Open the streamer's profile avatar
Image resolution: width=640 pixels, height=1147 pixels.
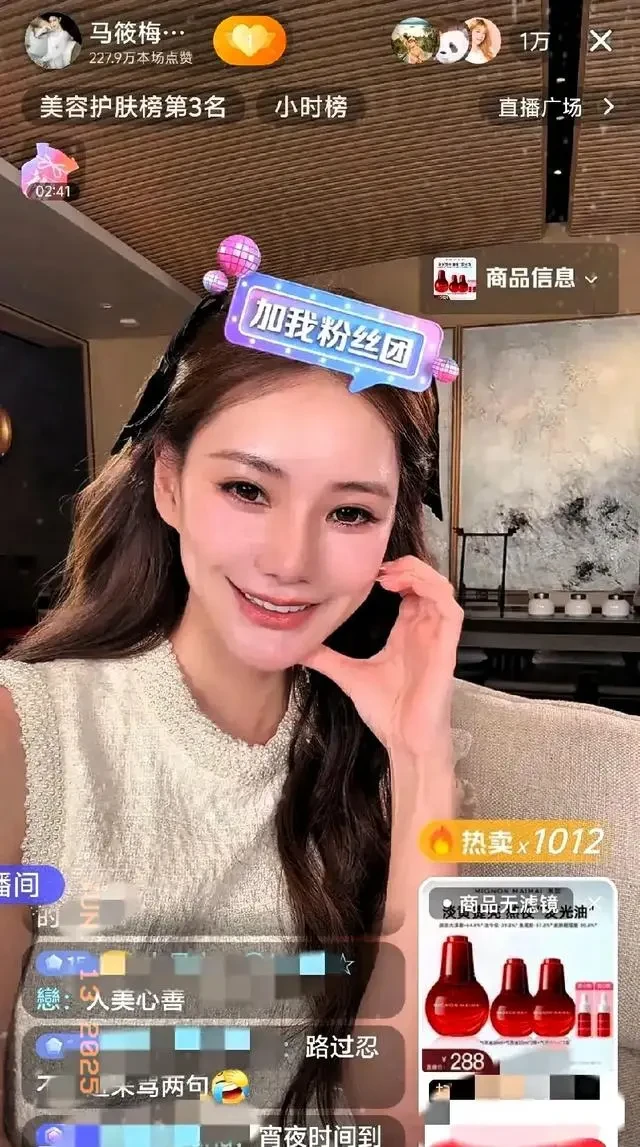pyautogui.click(x=52, y=41)
